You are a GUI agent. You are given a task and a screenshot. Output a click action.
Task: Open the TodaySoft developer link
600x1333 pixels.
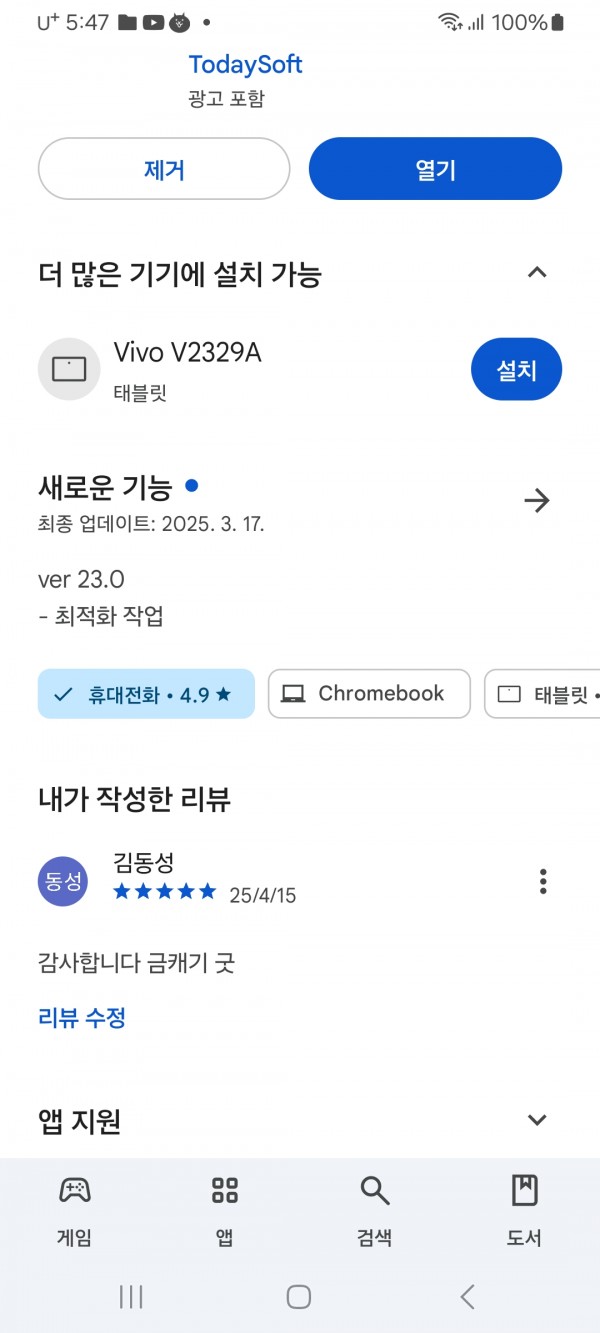point(245,65)
